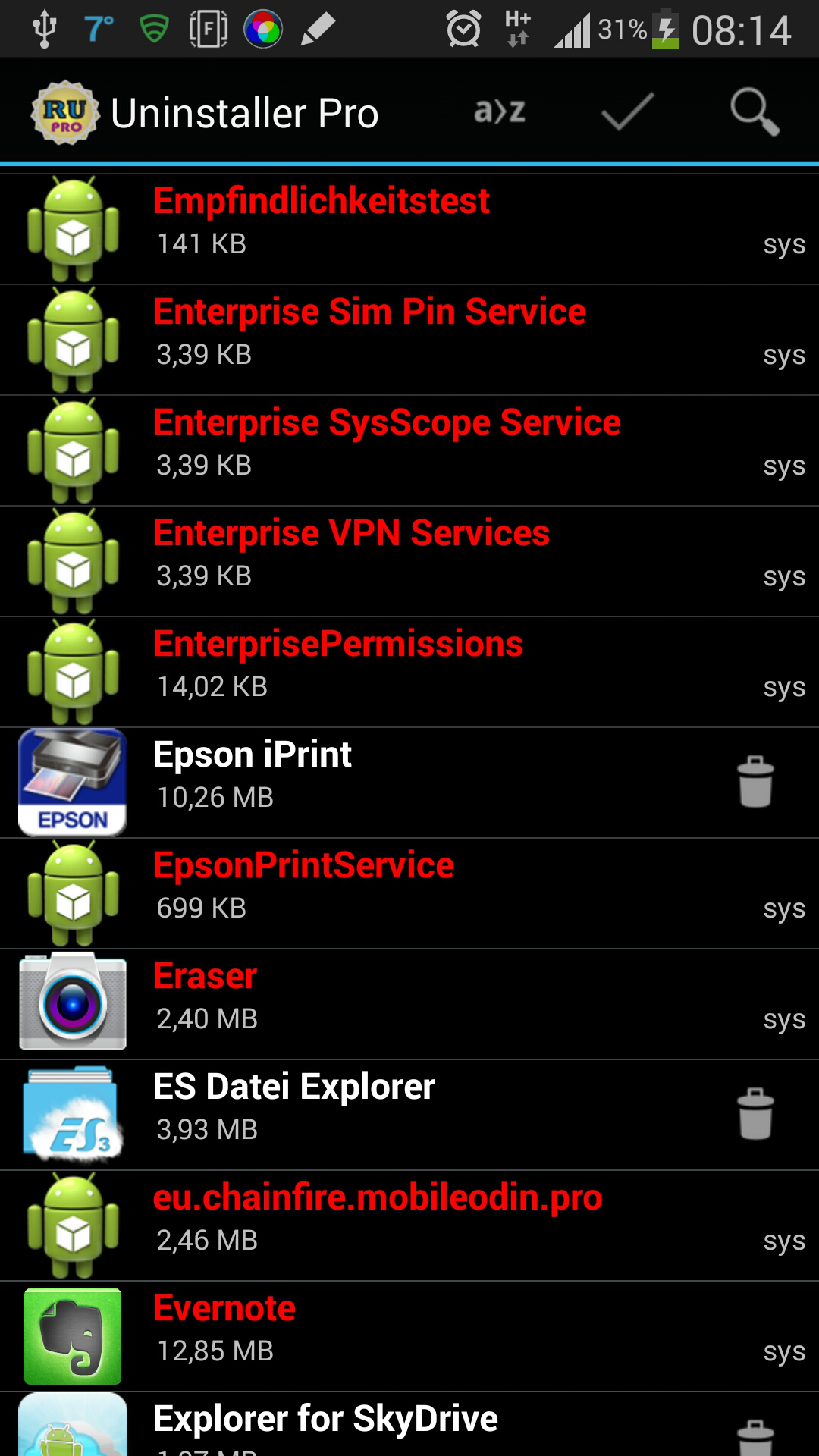This screenshot has height=1456, width=819.
Task: Sort apps alphabetically with the a>z icon
Action: coord(500,111)
